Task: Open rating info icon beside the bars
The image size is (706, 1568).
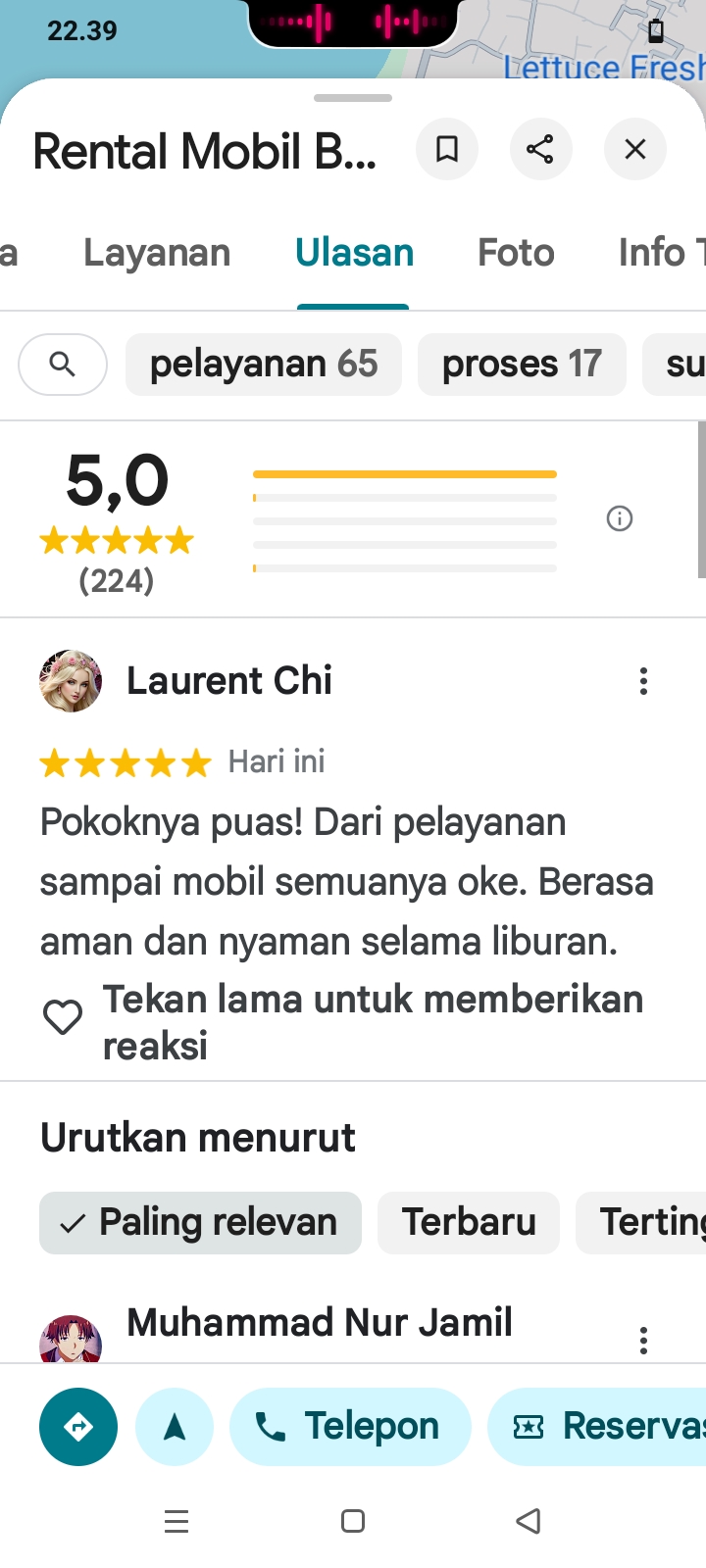Action: coord(620,518)
